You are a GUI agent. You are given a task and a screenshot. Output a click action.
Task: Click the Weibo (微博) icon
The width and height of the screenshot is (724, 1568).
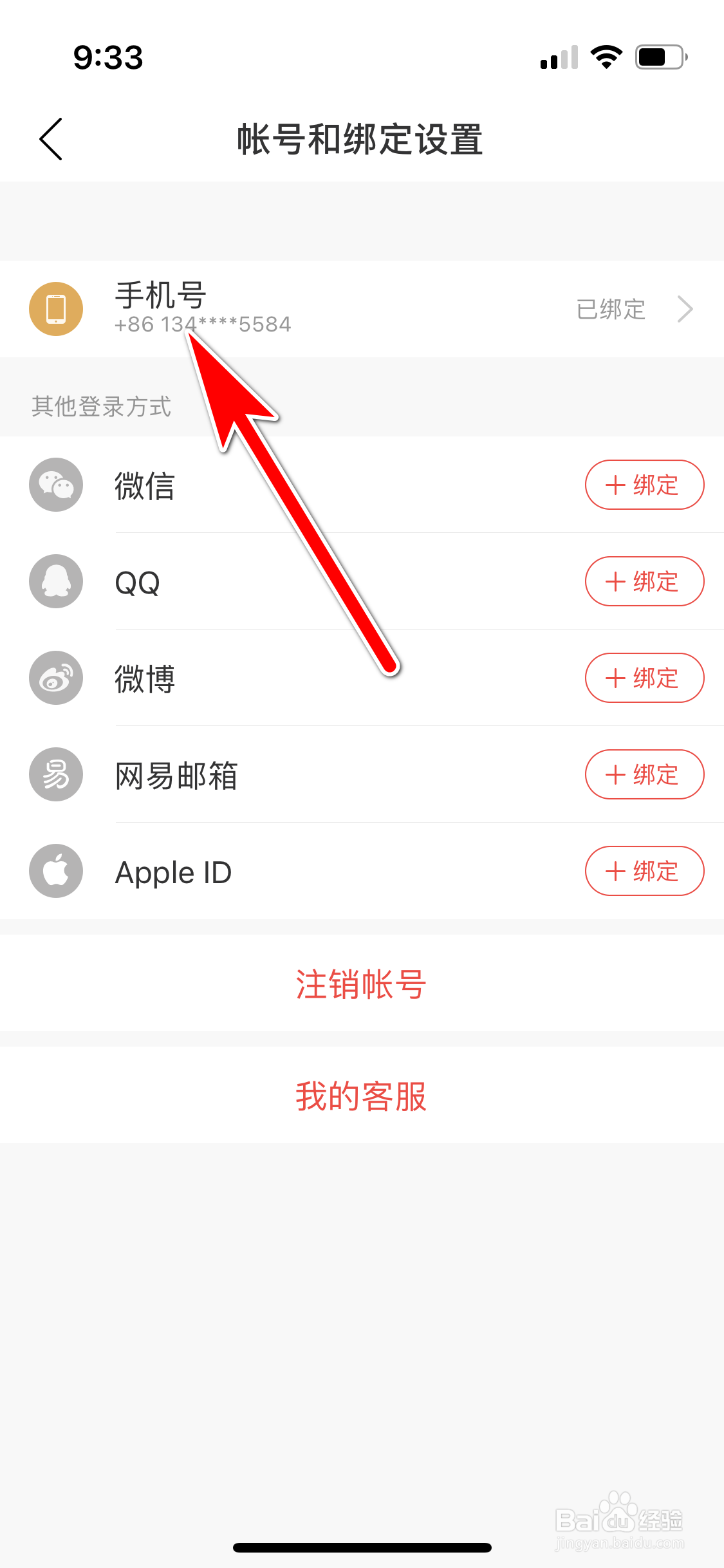[55, 678]
